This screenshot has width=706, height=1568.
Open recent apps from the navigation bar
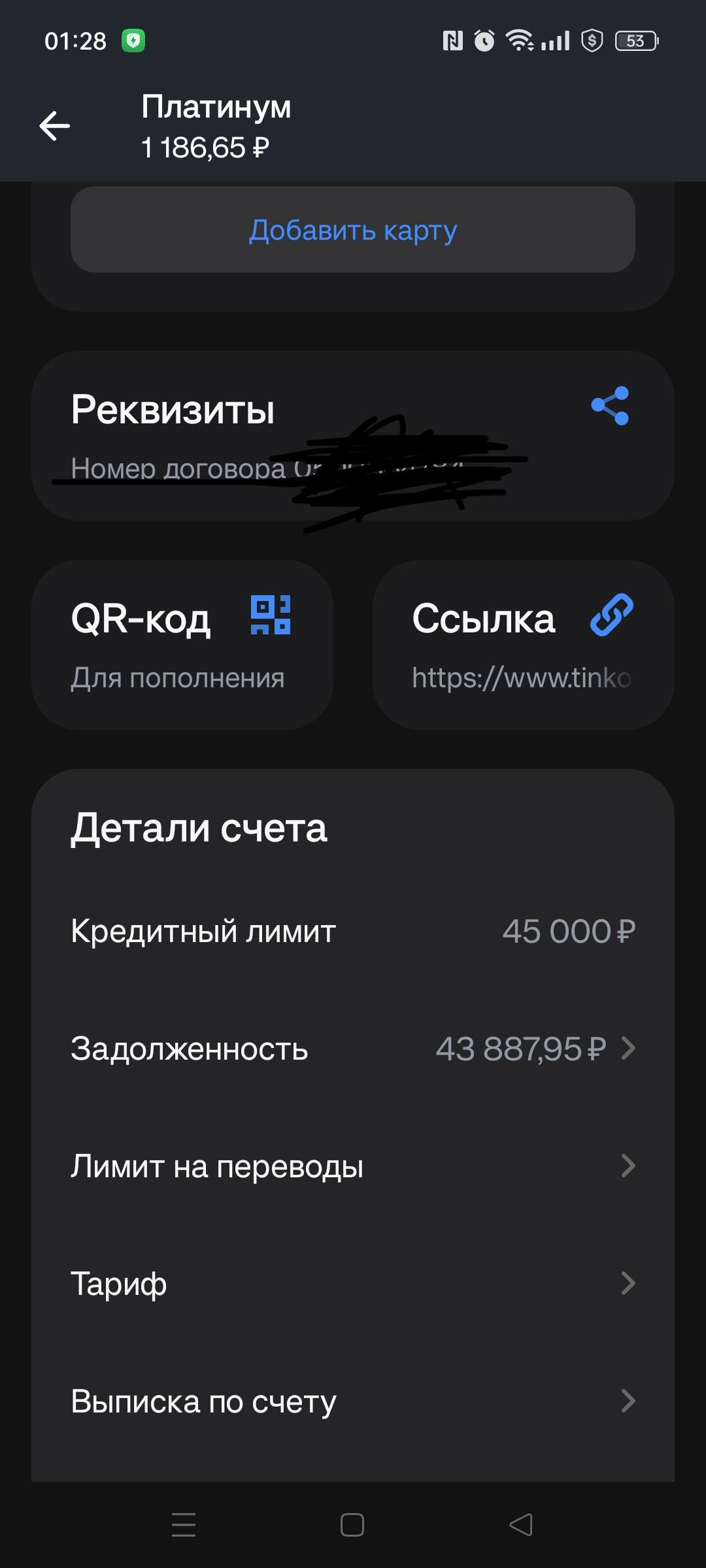(184, 1526)
